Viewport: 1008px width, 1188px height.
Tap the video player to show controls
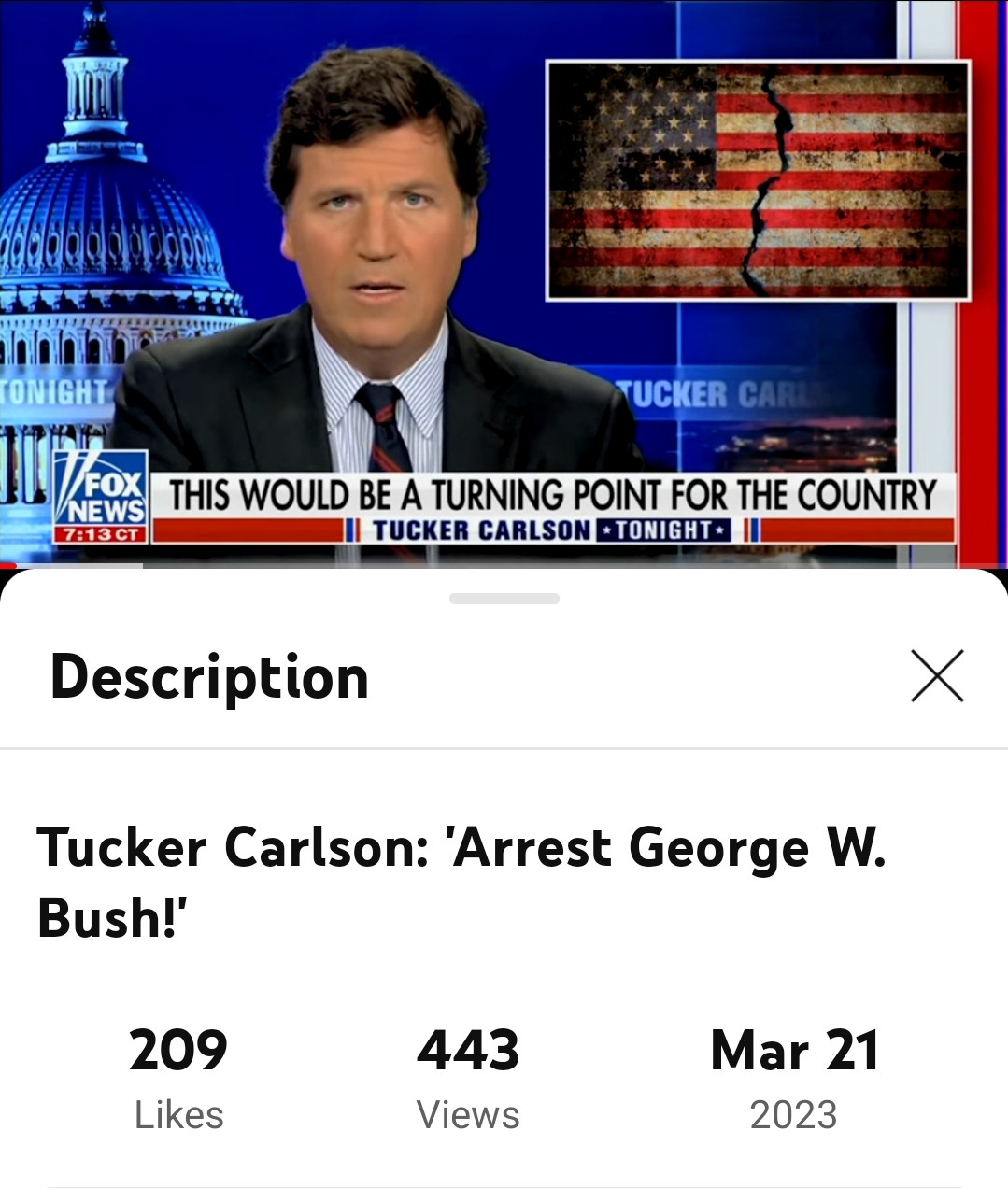pos(504,280)
